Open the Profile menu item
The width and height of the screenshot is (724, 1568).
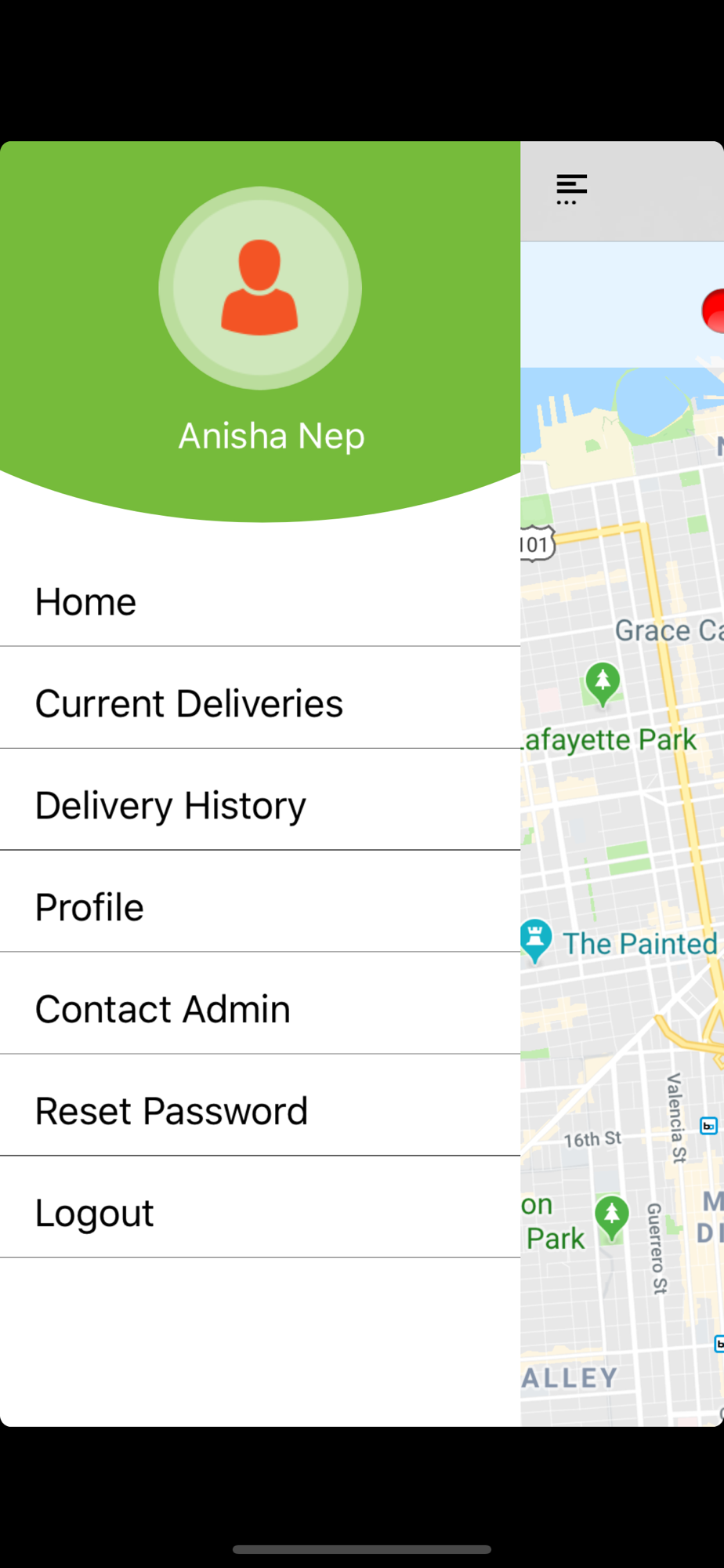(260, 907)
